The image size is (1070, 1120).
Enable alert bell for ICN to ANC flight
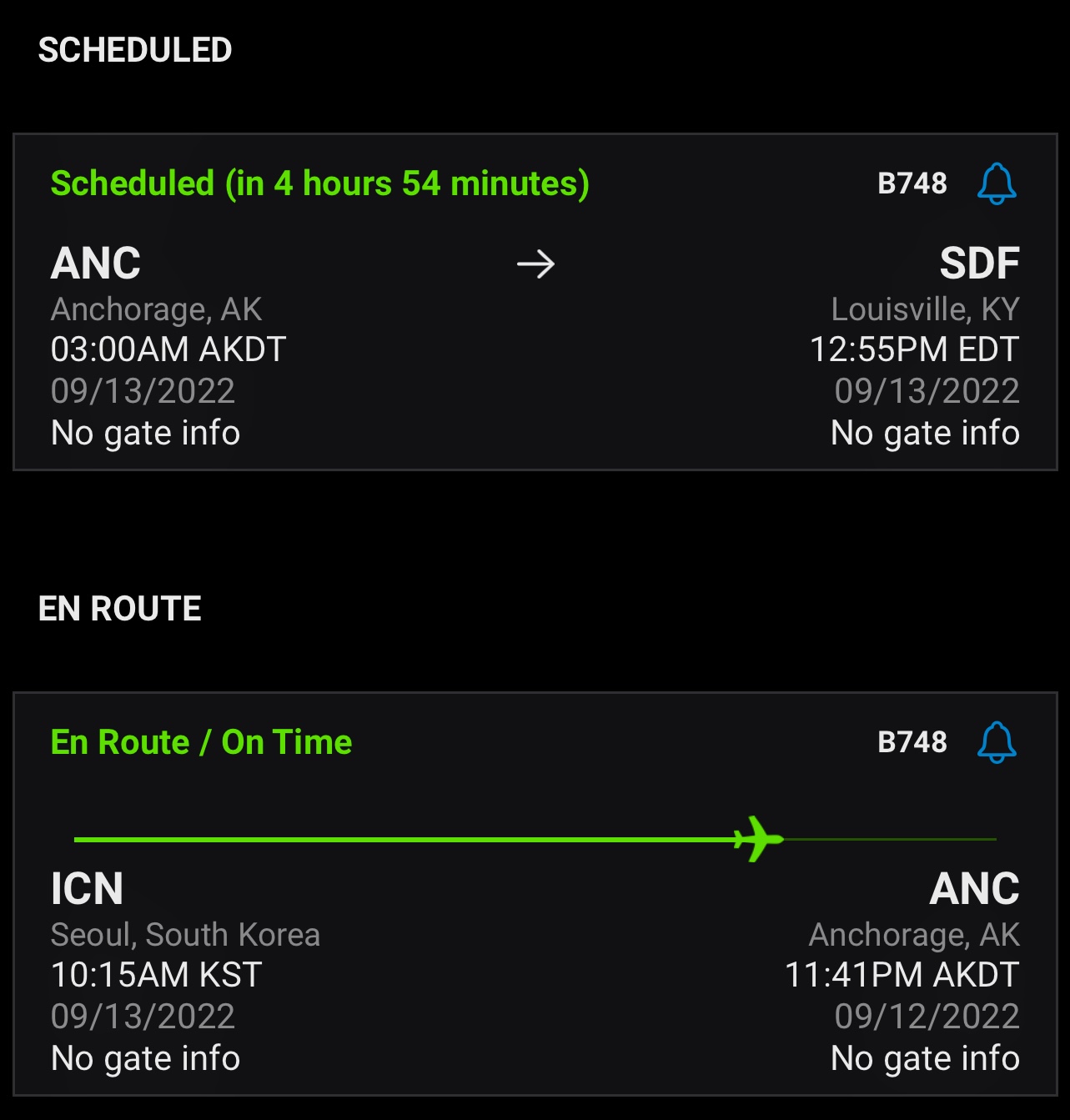coord(997,742)
